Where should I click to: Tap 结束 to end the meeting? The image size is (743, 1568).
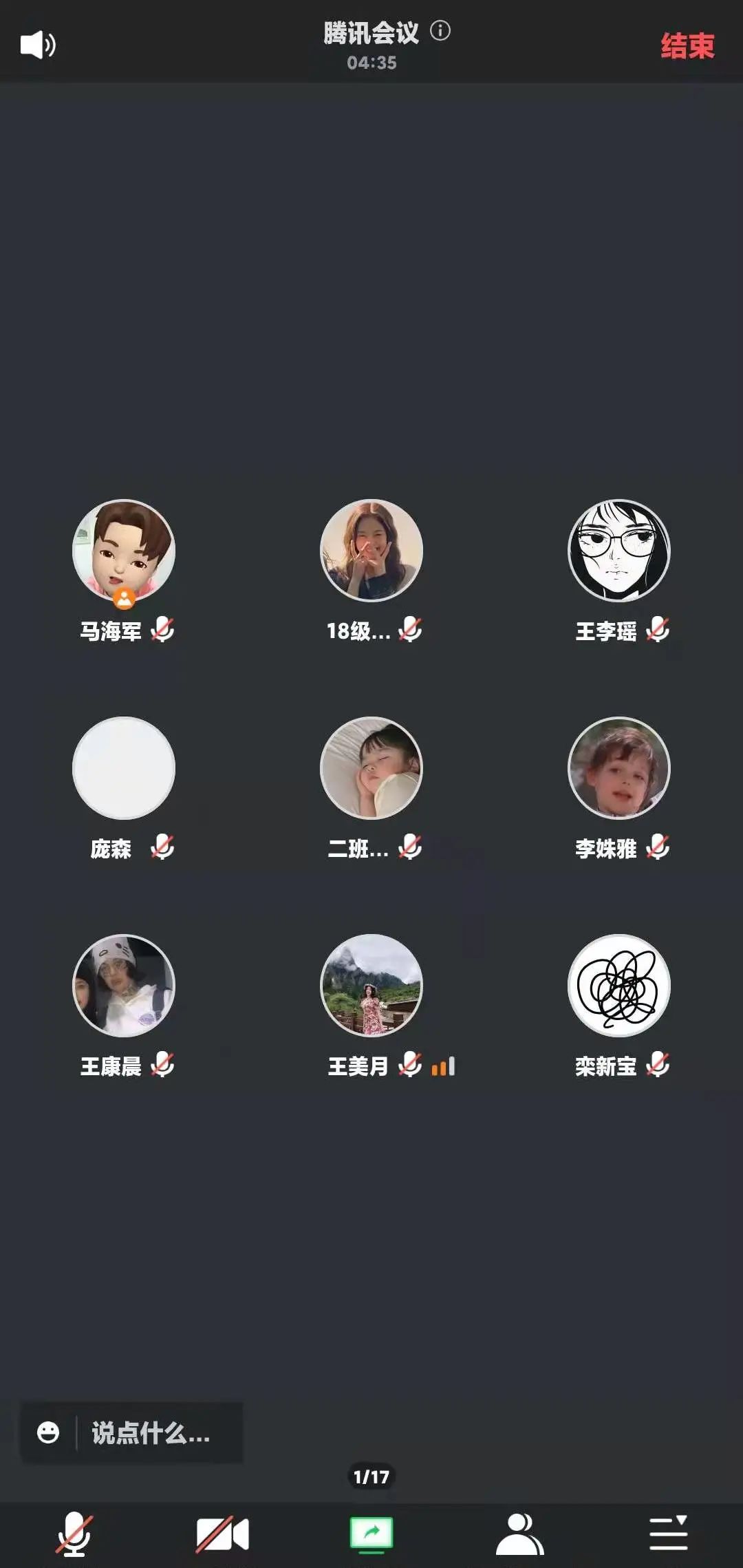point(687,47)
